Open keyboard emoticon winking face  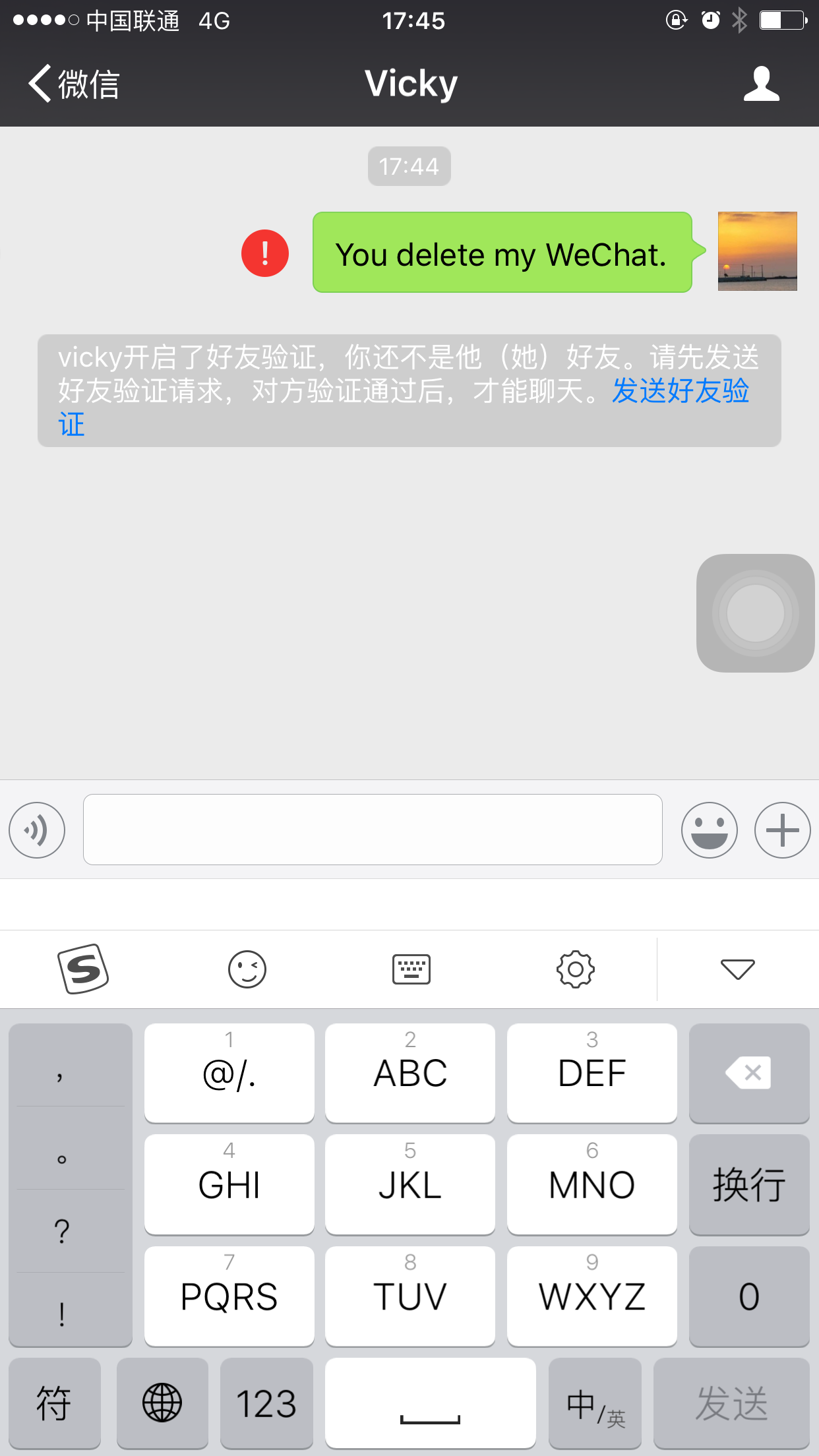coord(247,969)
